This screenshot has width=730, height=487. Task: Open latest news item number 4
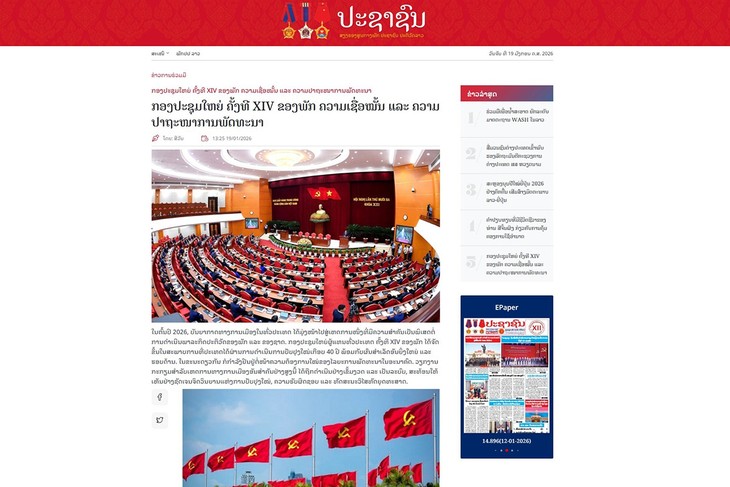[518, 227]
